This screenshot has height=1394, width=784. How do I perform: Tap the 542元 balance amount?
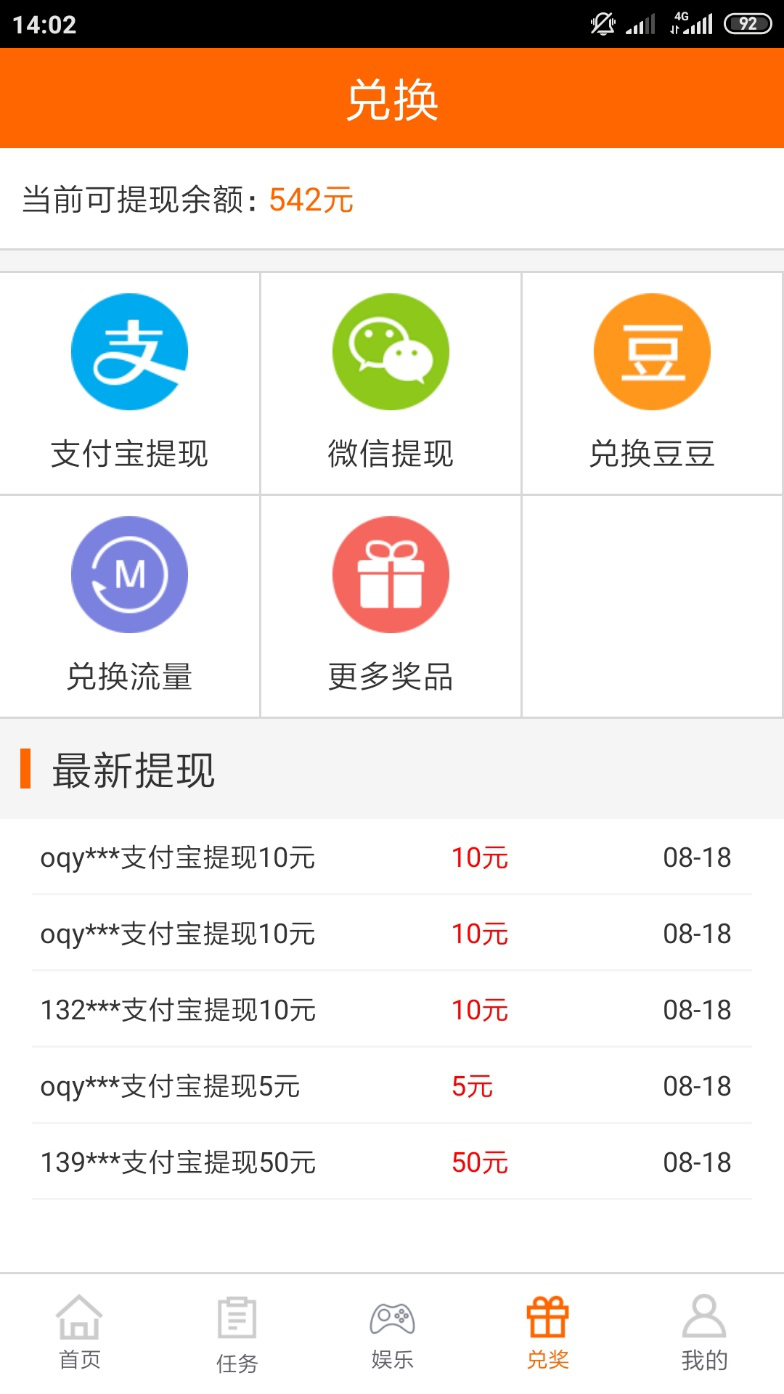tap(310, 200)
